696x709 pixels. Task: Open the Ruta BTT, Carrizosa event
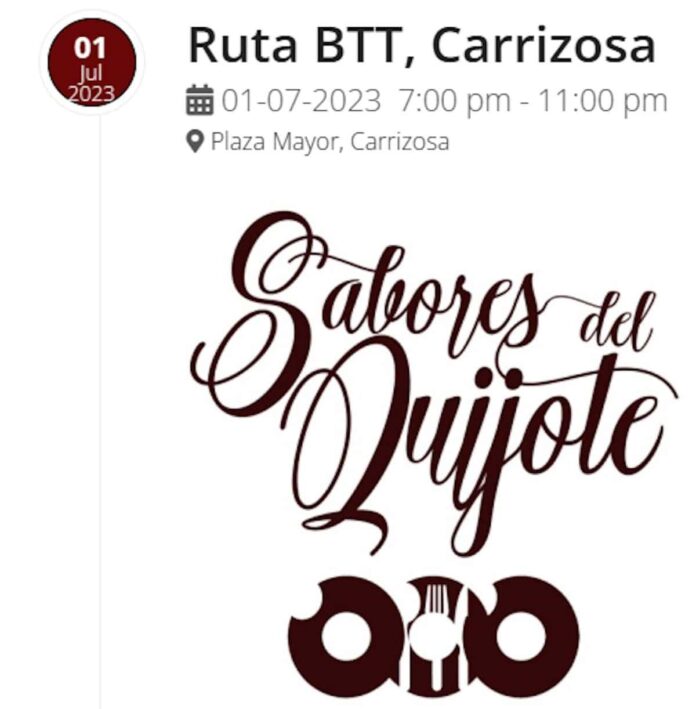pos(421,45)
